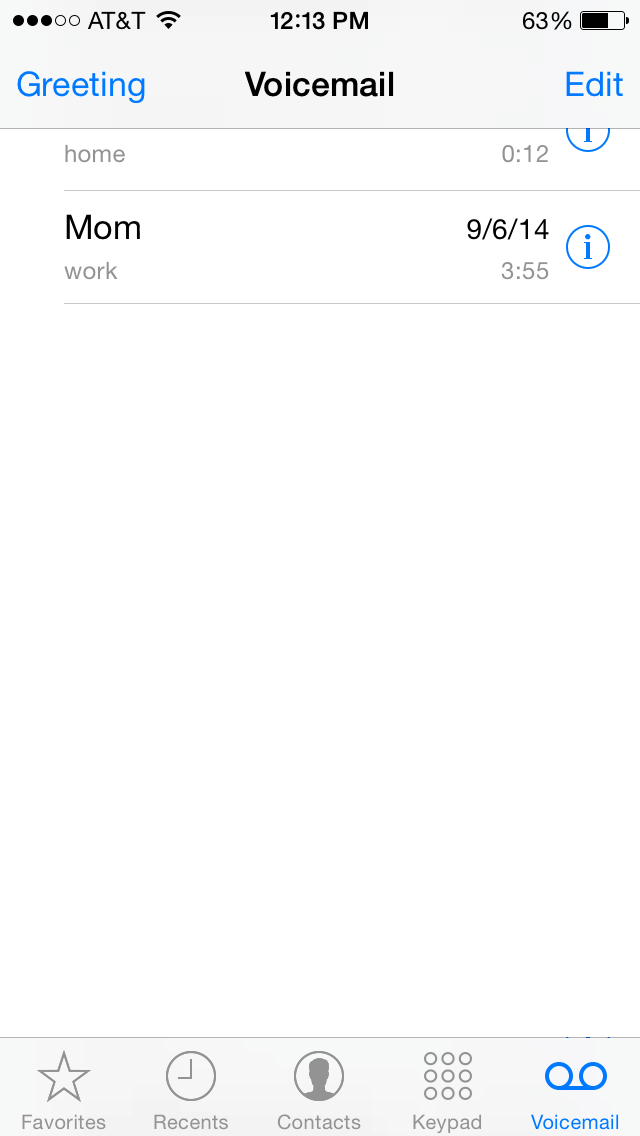The image size is (640, 1136).
Task: Open info for Mom's voicemail
Action: (587, 247)
